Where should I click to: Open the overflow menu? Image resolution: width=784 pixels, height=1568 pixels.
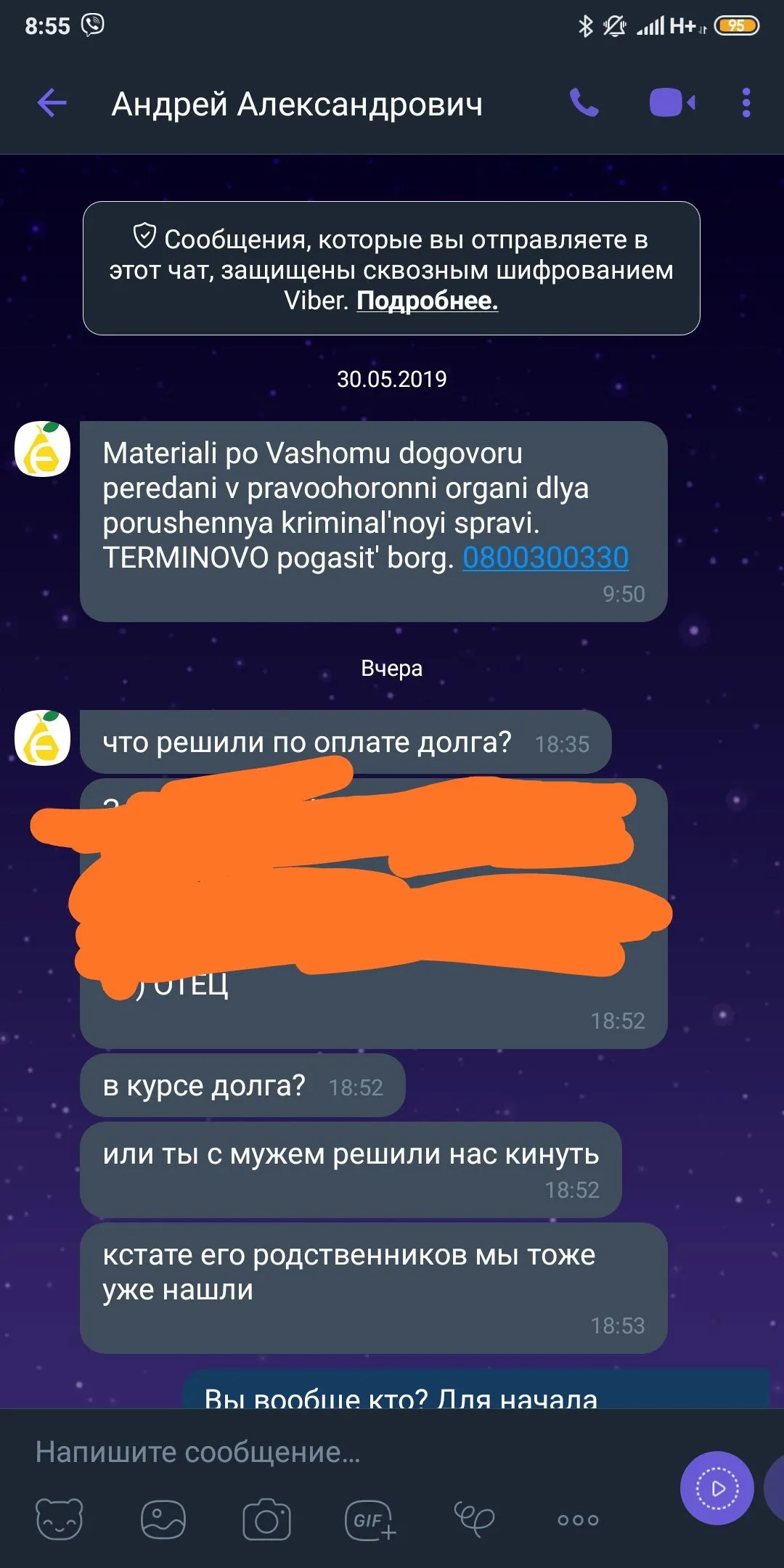click(746, 103)
